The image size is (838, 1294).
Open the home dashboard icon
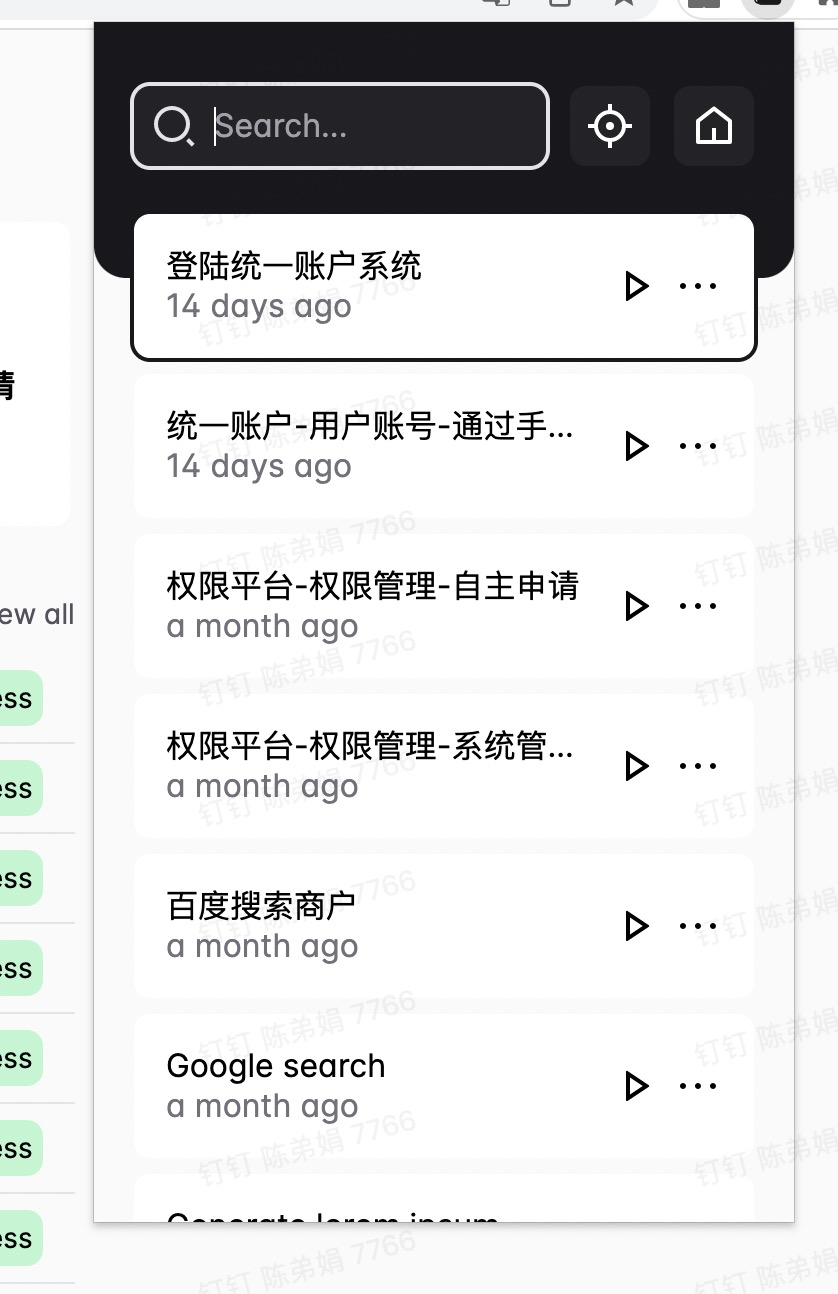(713, 126)
